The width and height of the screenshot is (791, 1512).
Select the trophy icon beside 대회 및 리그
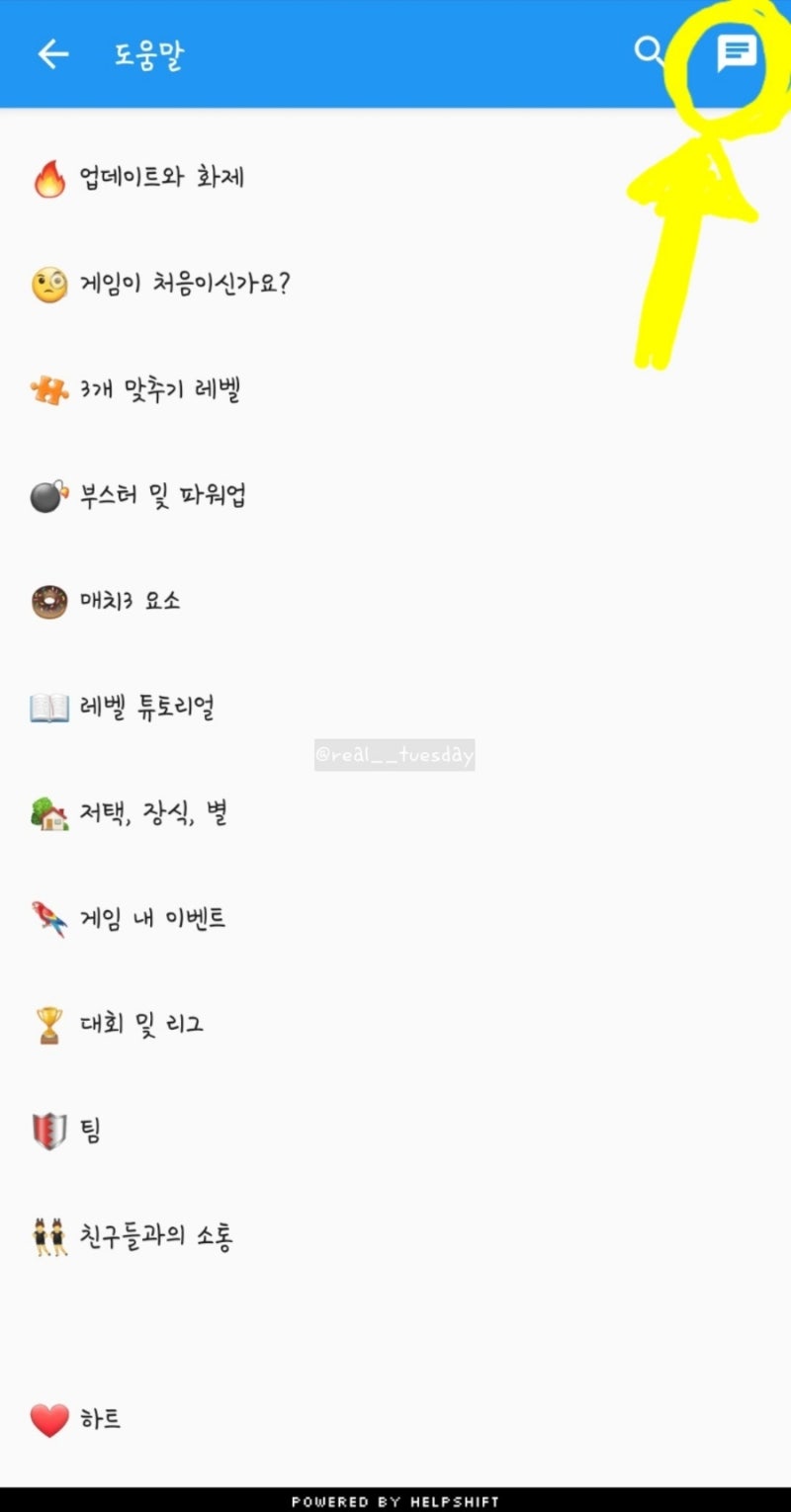pos(47,1023)
